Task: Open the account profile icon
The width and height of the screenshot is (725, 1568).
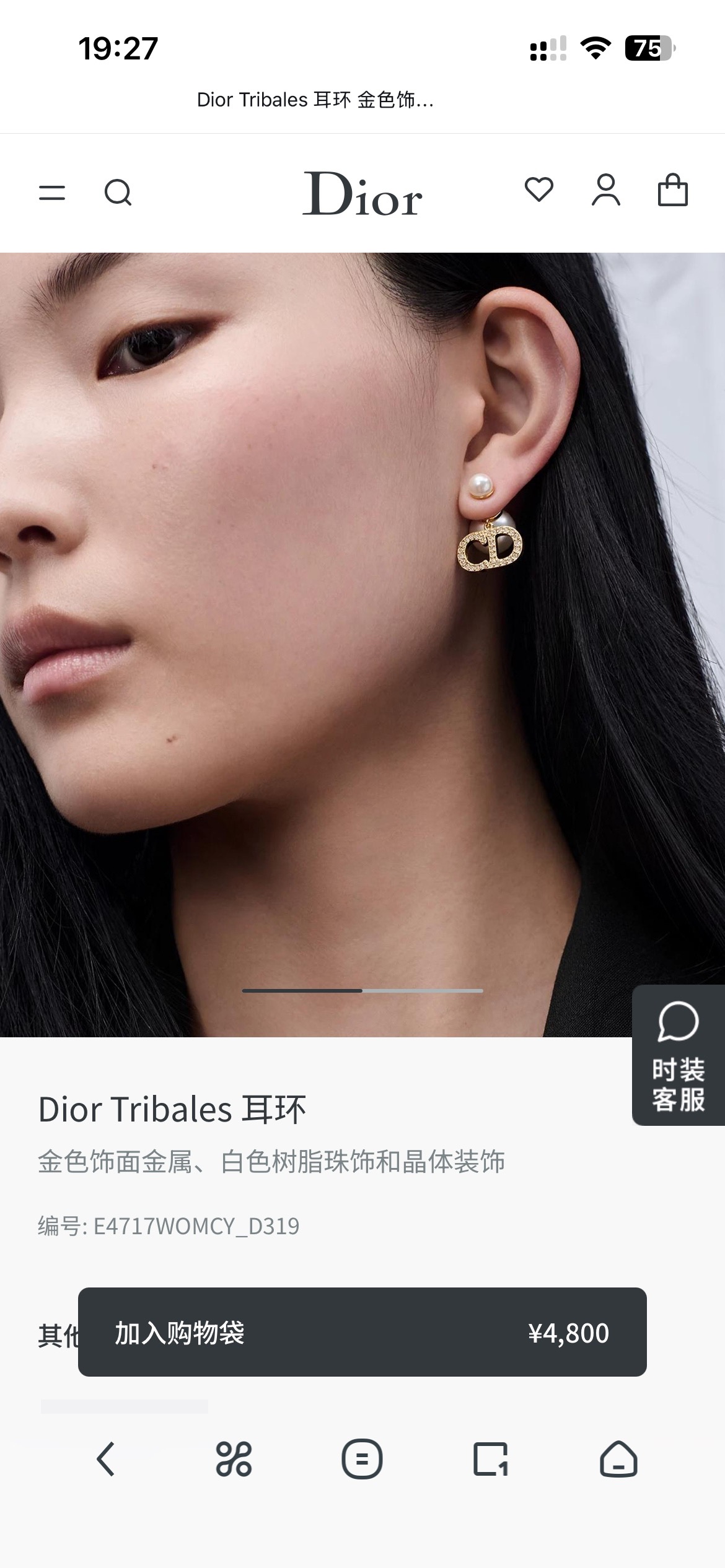Action: 606,189
